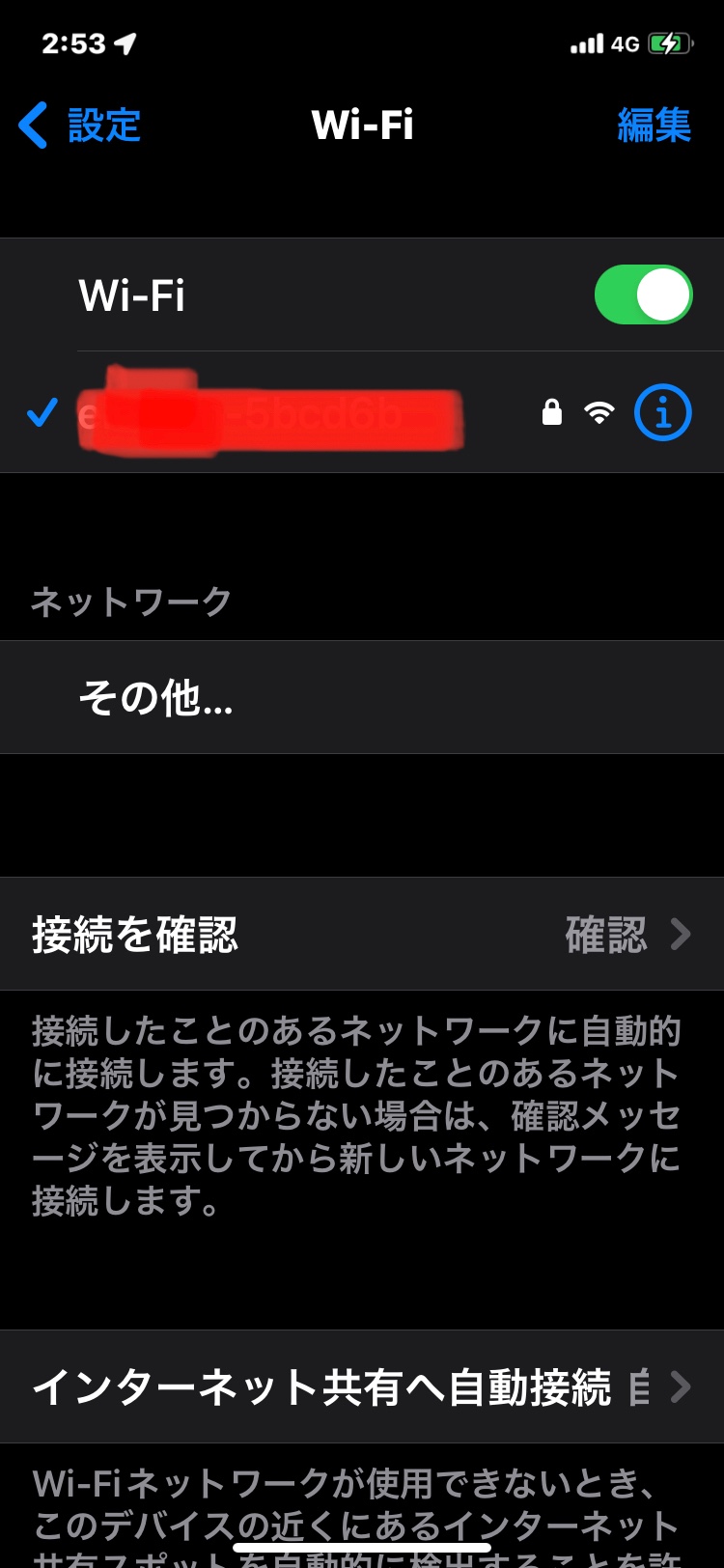Open the 接続を確認 setting

362,935
